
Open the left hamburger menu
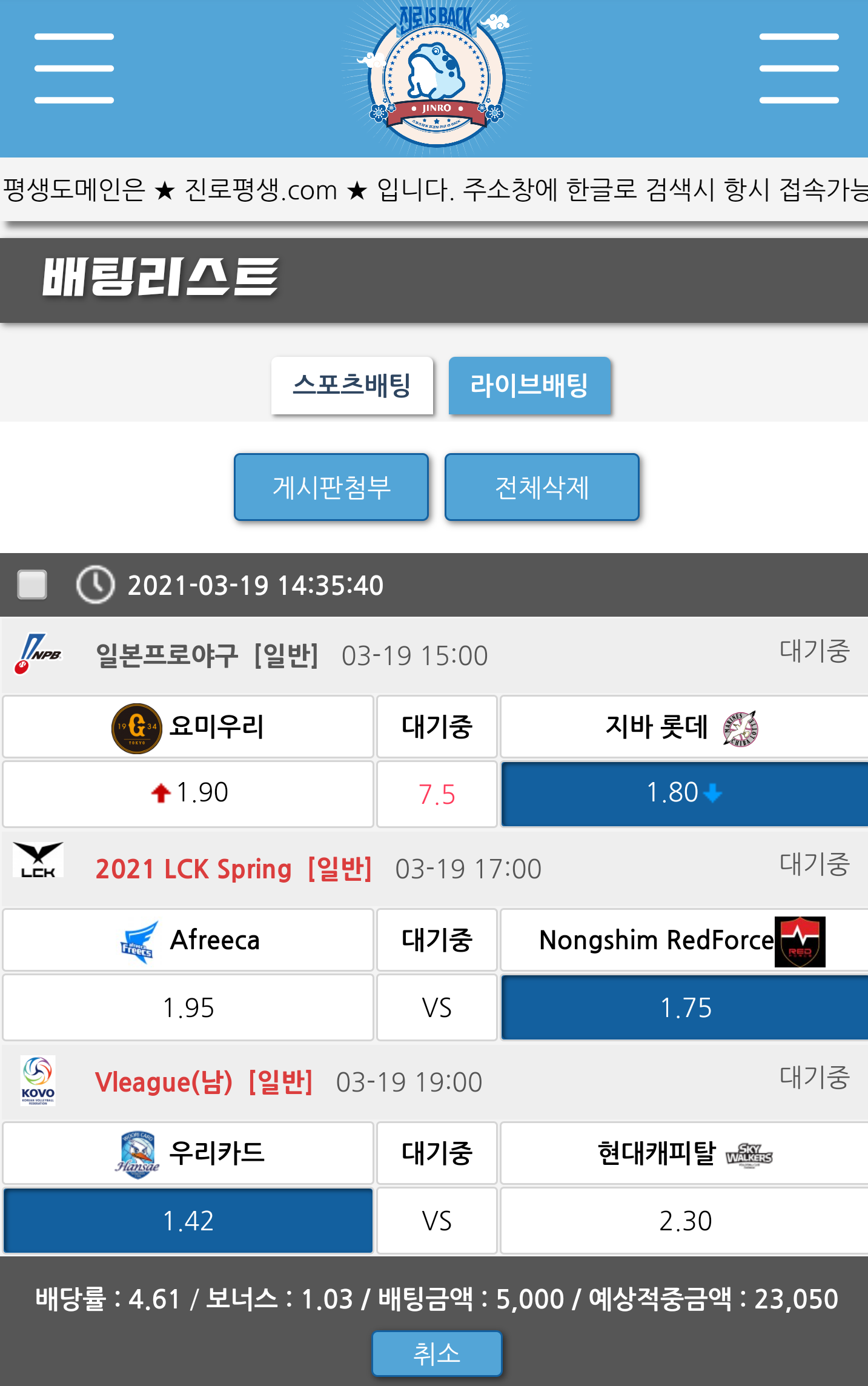(x=74, y=68)
